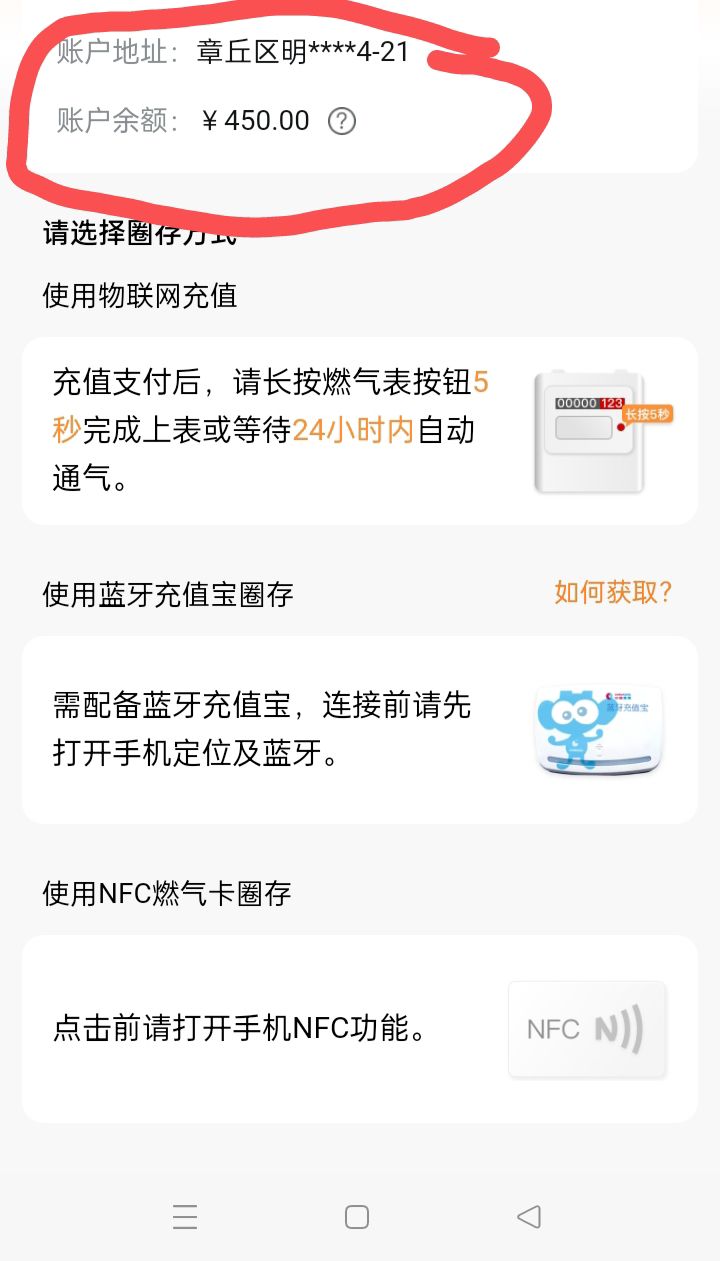This screenshot has width=720, height=1261.
Task: Open 如何获取? link for Bluetooth charger
Action: 613,592
